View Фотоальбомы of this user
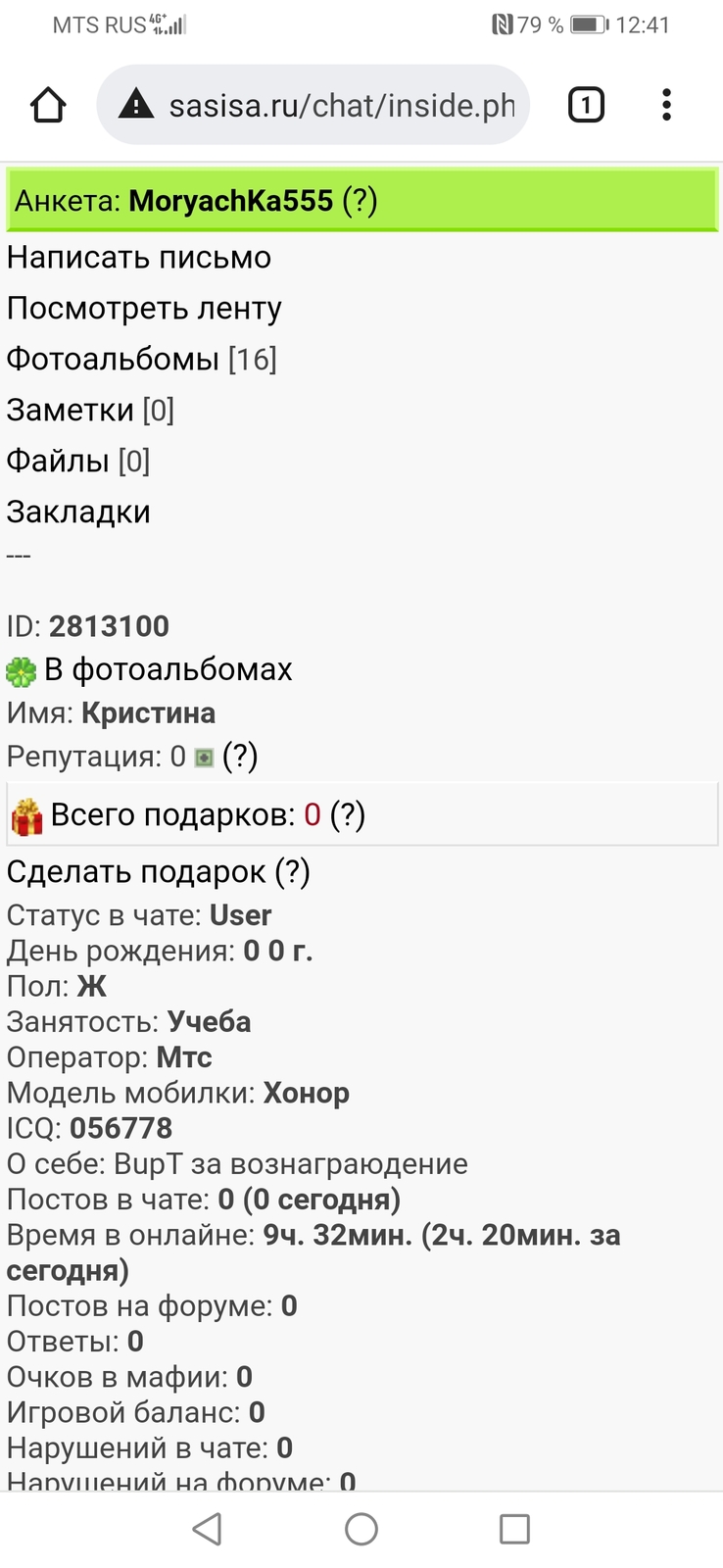The height and width of the screenshot is (1568, 723). pos(113,360)
